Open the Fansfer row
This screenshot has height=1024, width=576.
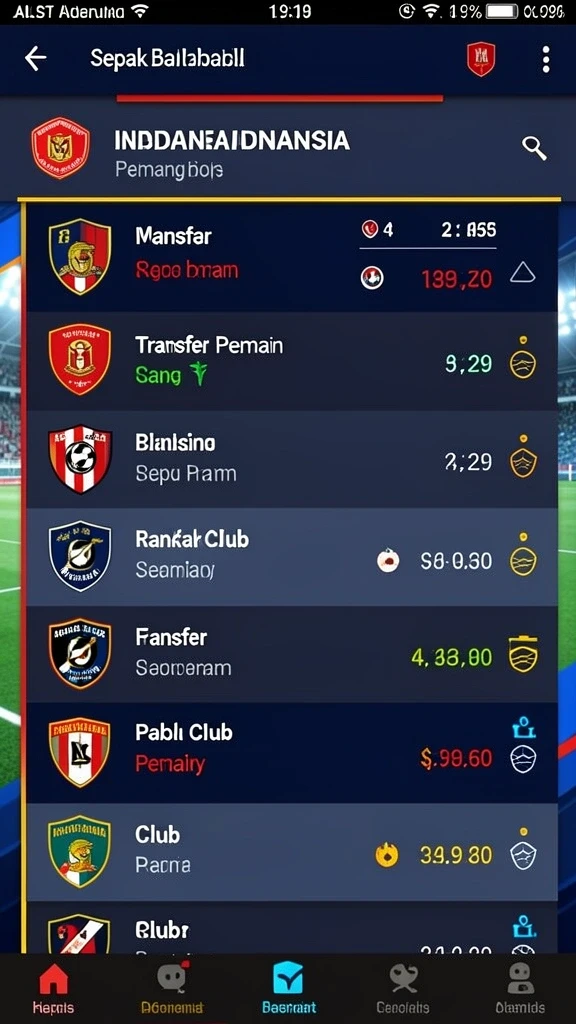(x=292, y=654)
